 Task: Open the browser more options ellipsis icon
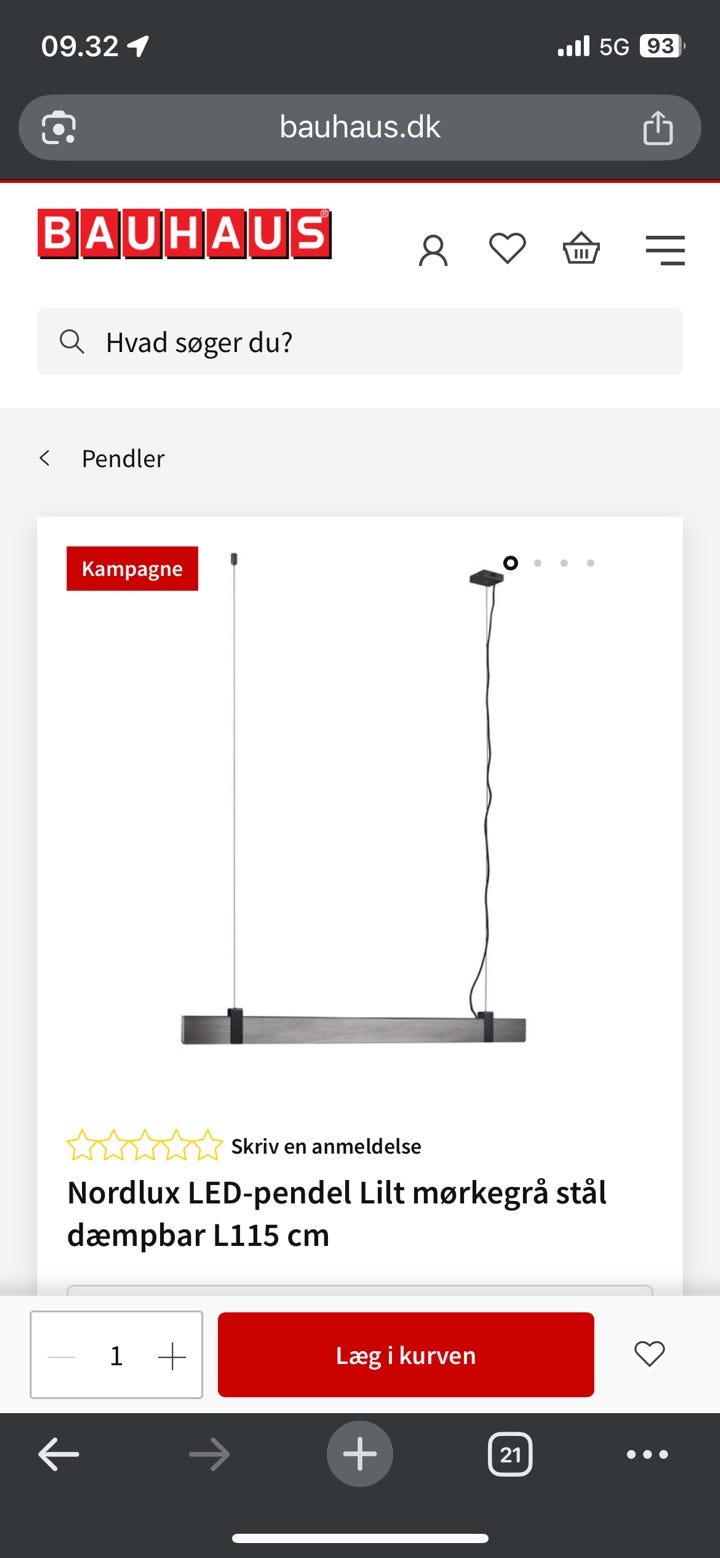coord(648,1454)
